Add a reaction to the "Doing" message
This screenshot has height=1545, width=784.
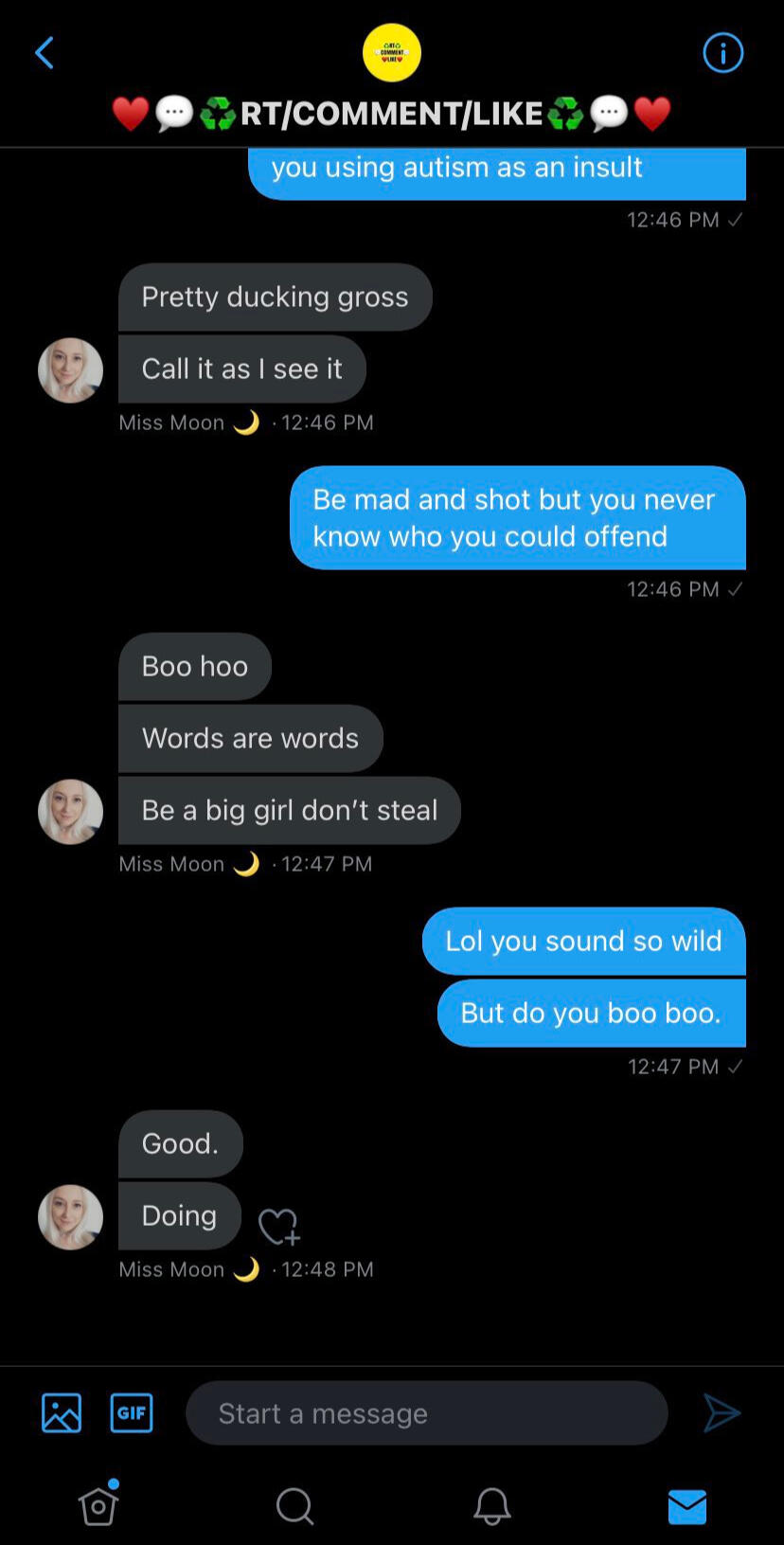[x=278, y=1227]
